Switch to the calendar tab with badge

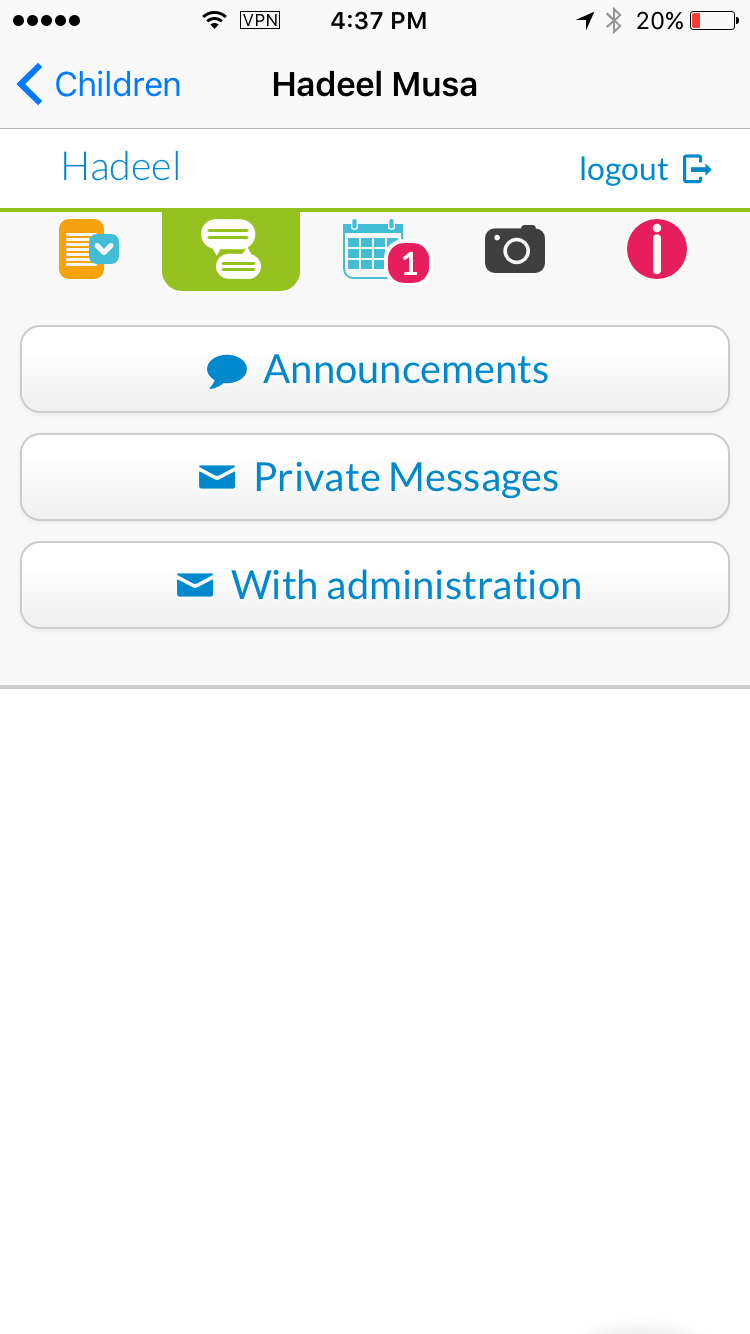click(x=386, y=250)
